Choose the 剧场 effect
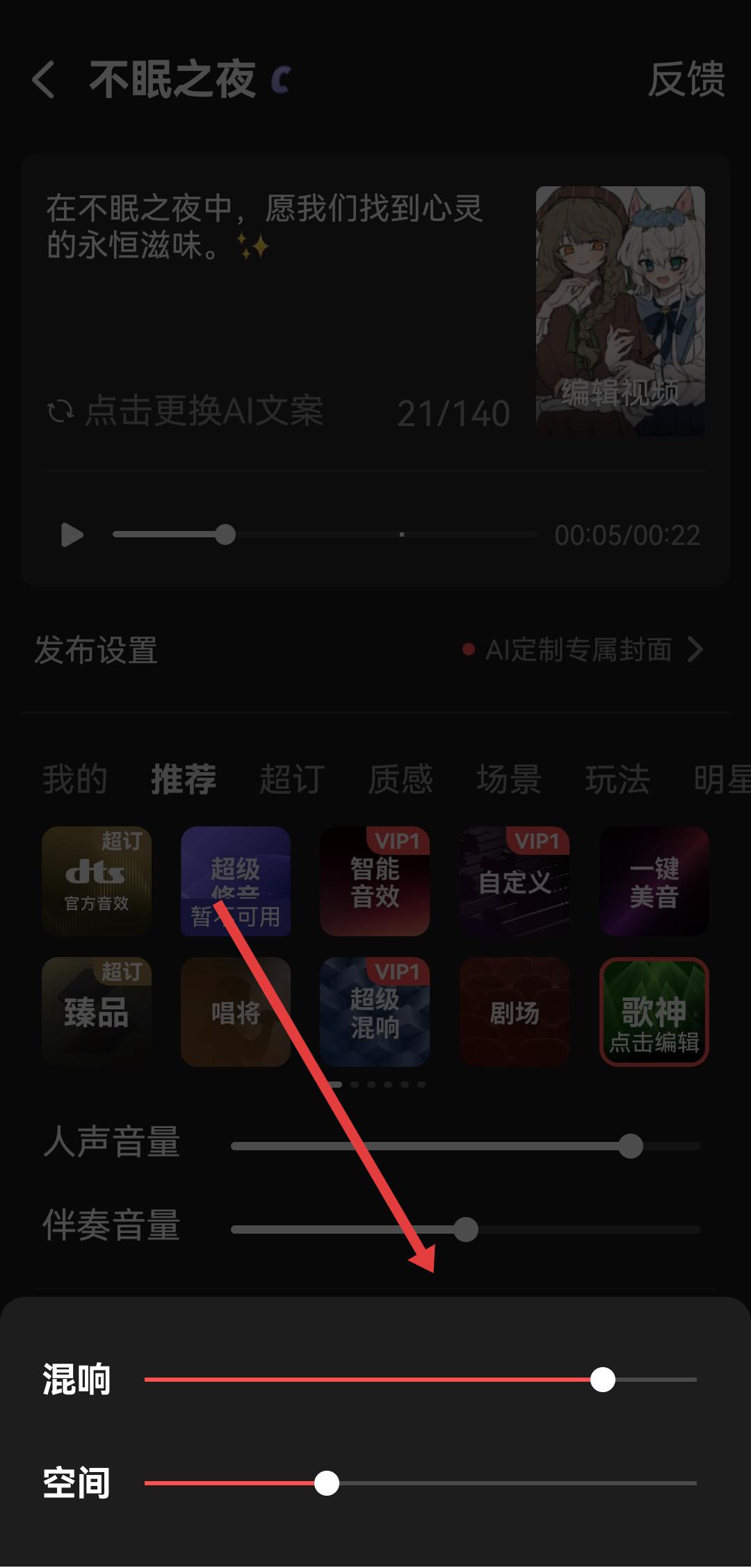This screenshot has height=1568, width=751. coord(515,1012)
